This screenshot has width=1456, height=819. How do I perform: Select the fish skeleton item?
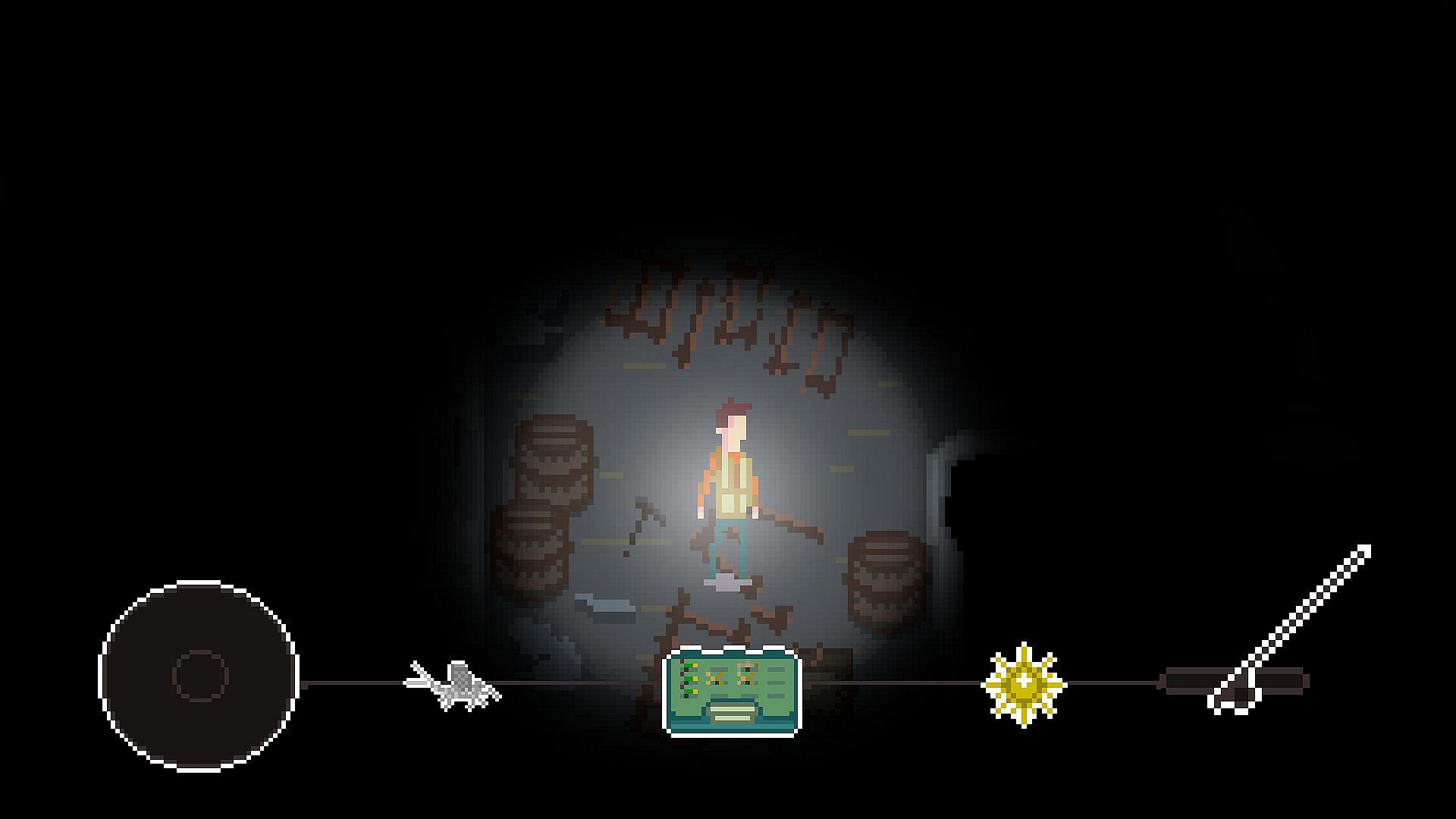453,685
